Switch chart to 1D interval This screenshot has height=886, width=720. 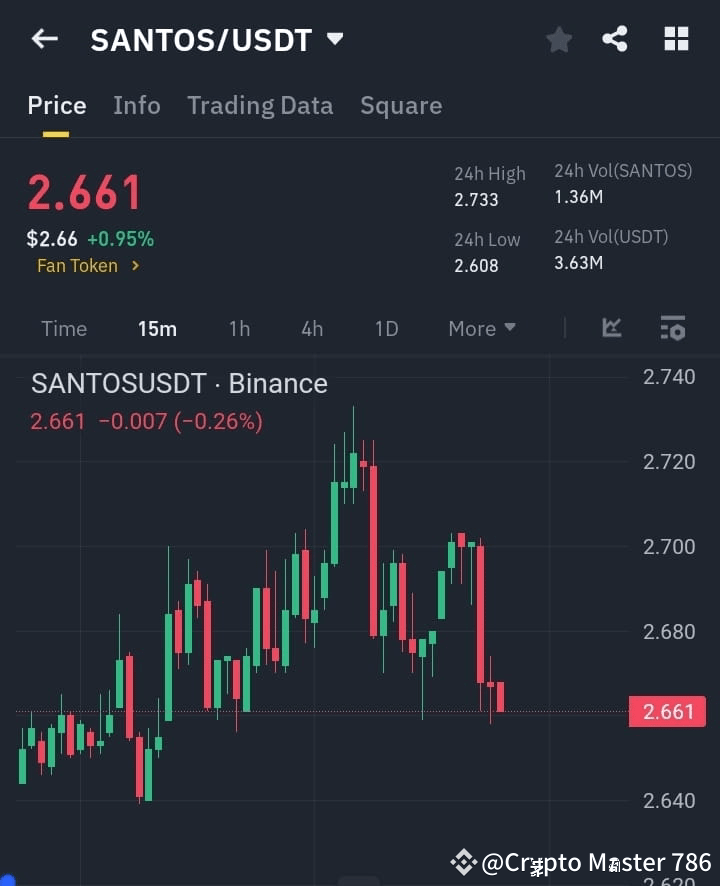point(386,328)
